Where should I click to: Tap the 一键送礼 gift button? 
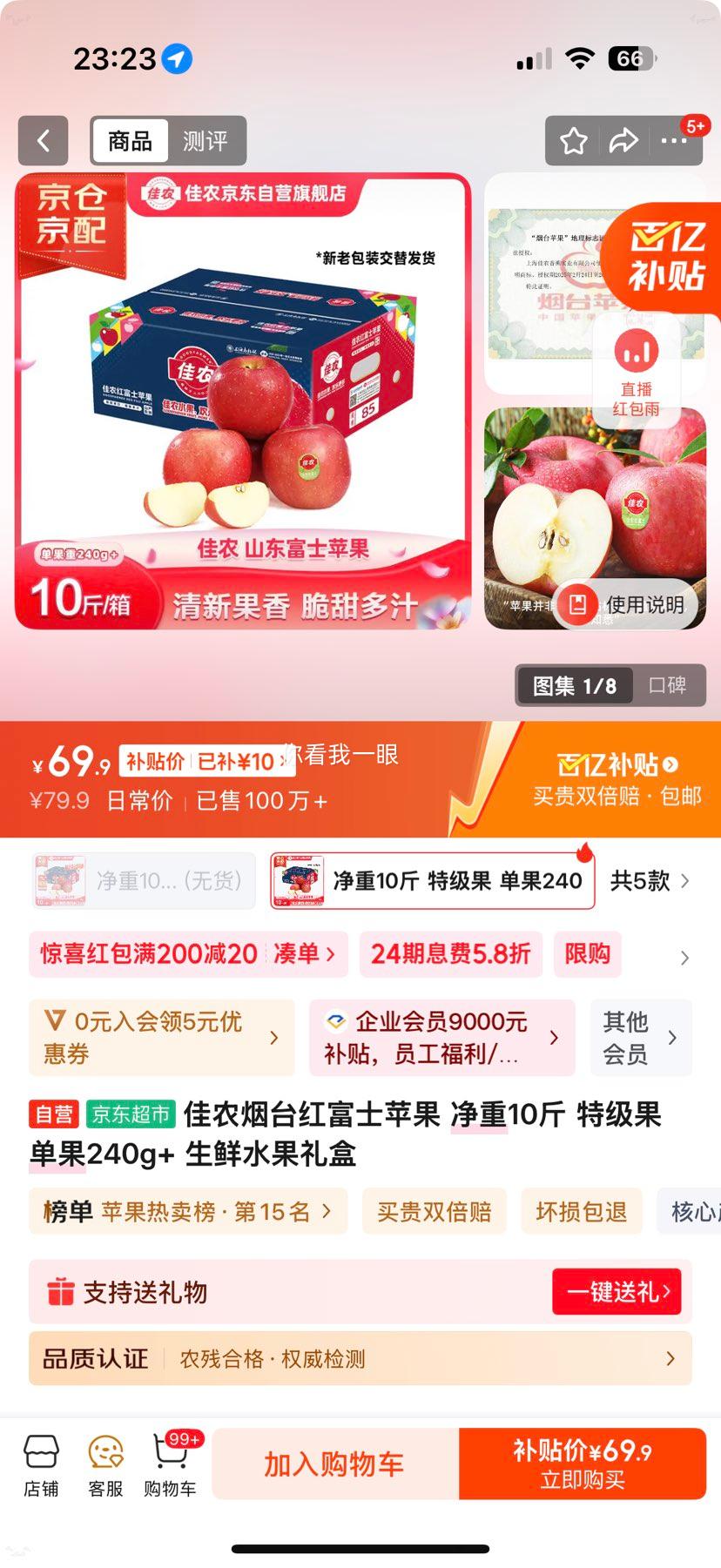click(617, 1291)
